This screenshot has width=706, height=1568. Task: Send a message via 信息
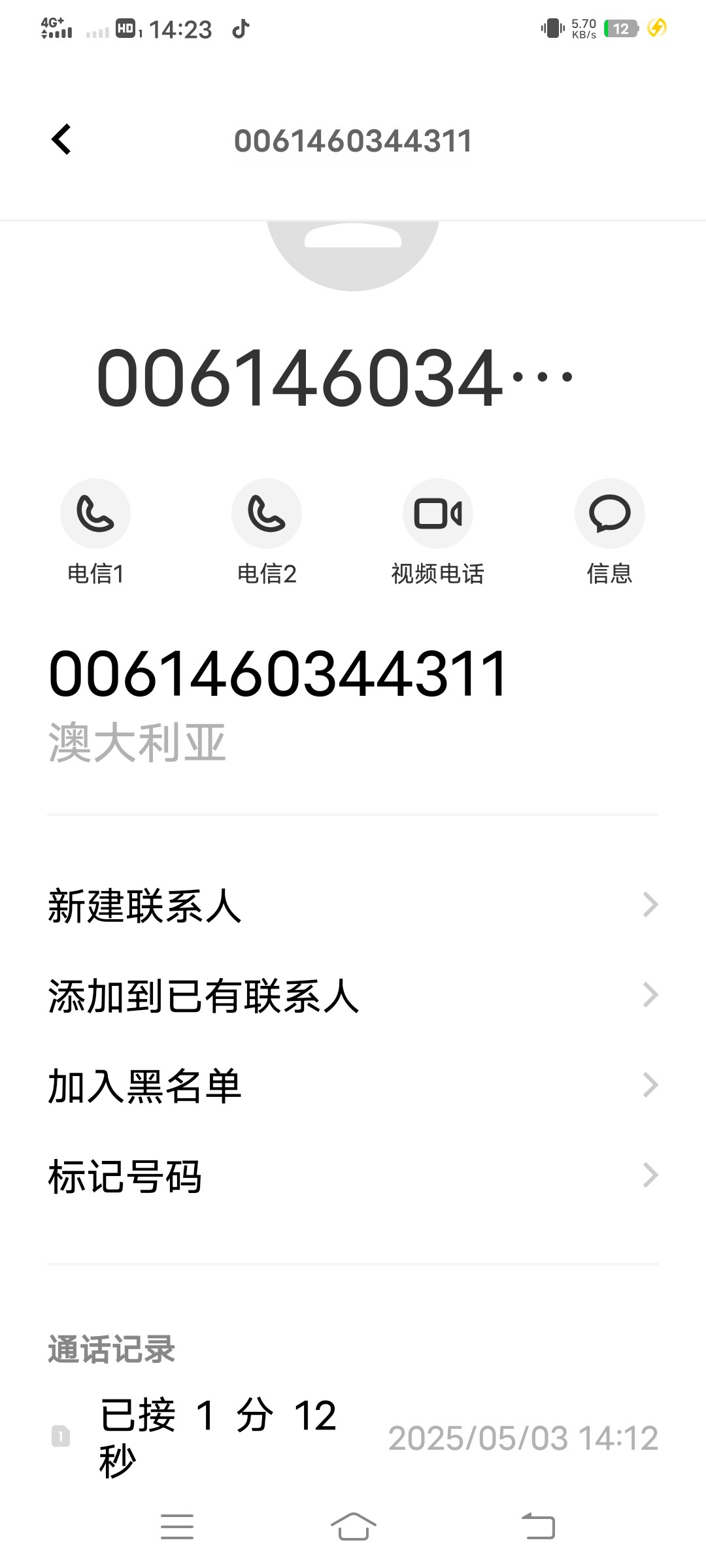[x=609, y=514]
